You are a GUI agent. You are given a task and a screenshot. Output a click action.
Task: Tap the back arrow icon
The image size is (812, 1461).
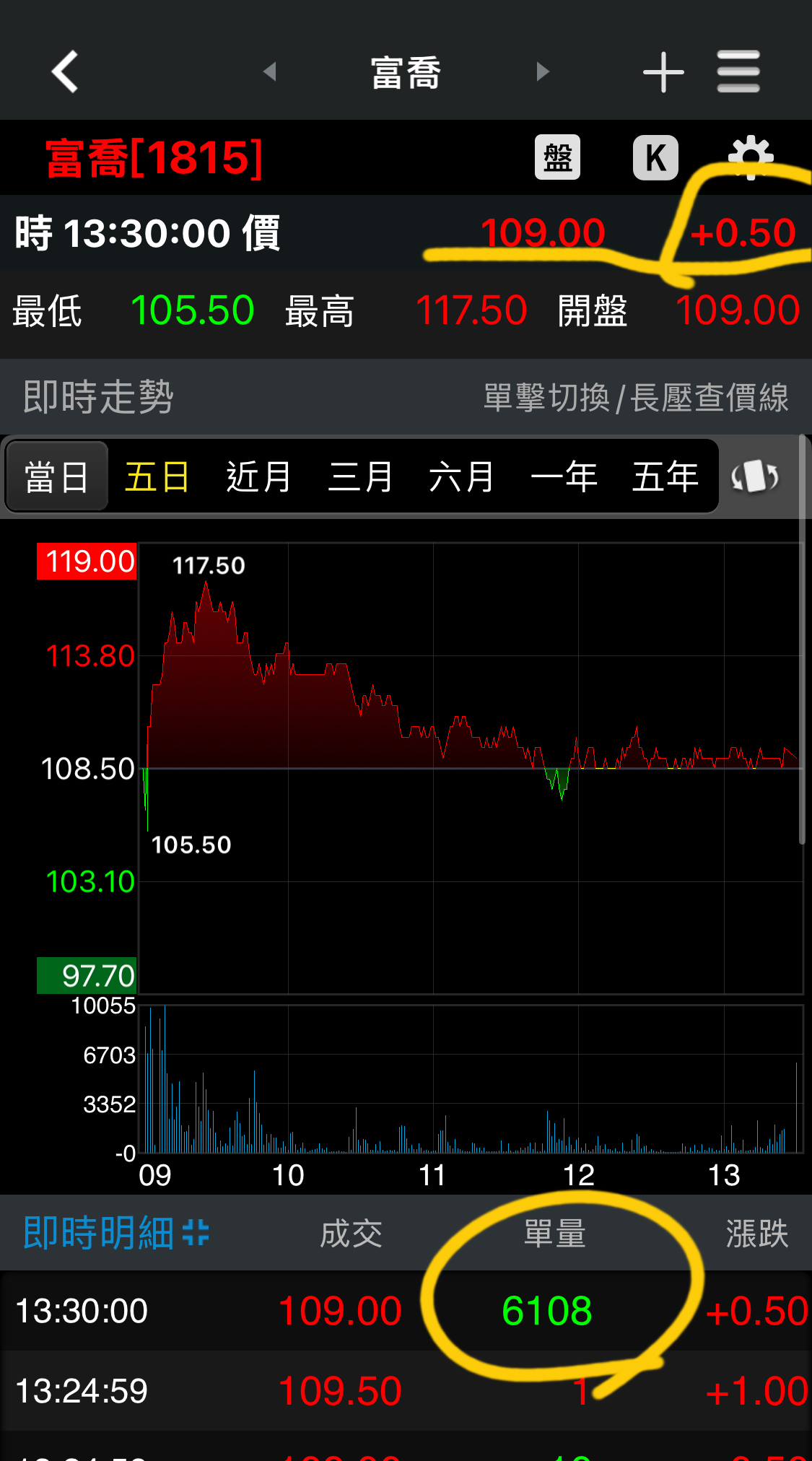64,71
